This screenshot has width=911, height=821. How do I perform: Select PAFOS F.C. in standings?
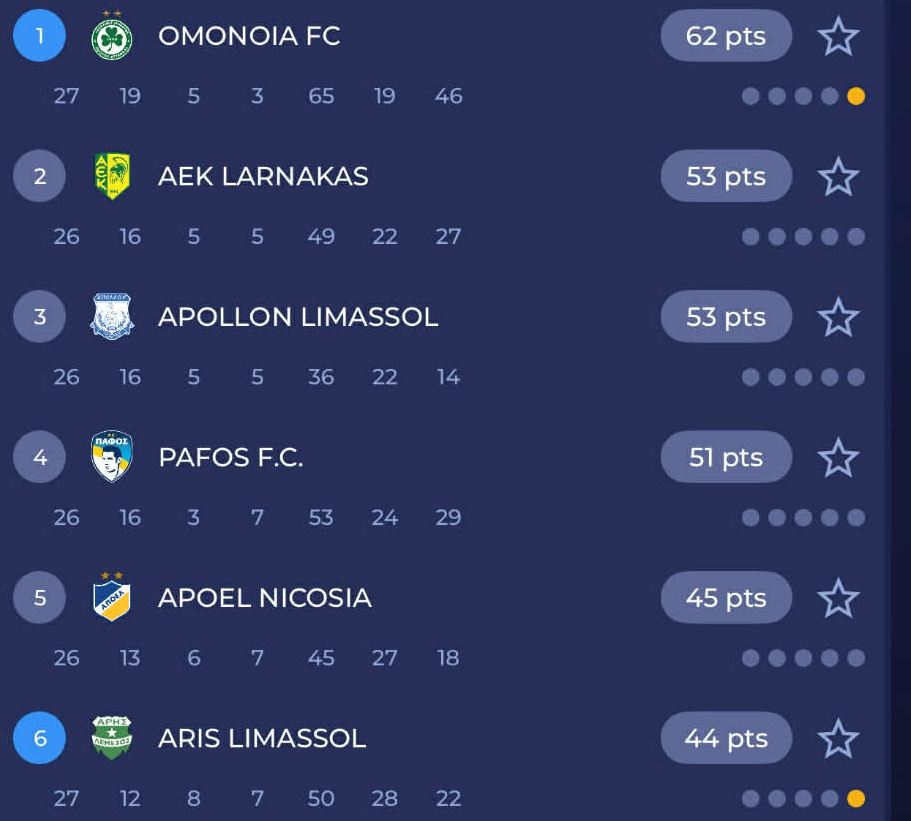[x=230, y=458]
